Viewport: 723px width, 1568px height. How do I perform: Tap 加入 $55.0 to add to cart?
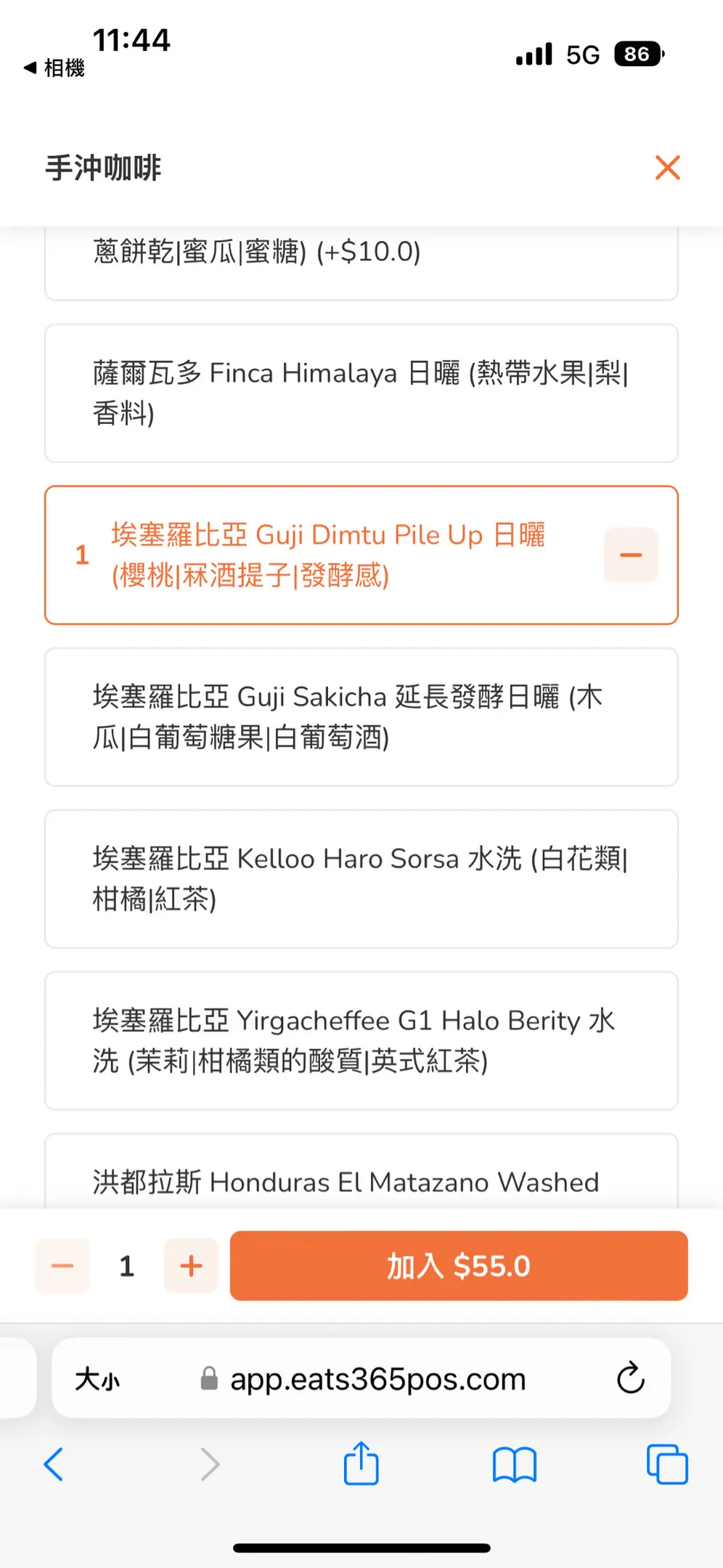pyautogui.click(x=458, y=1266)
